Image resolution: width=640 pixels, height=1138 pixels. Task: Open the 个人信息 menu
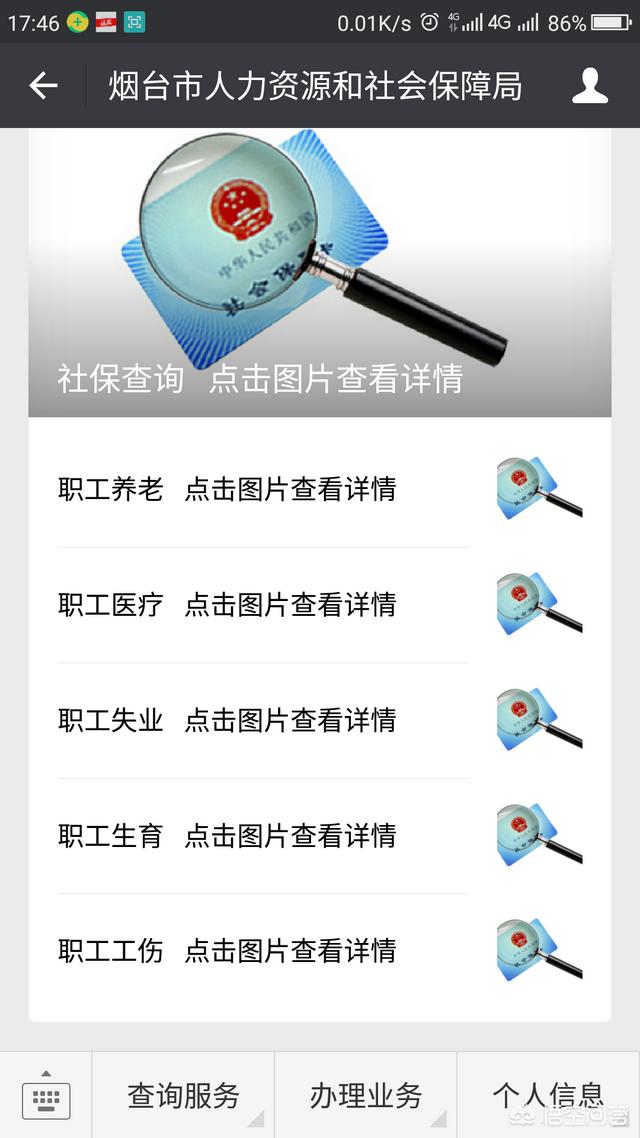(x=549, y=1095)
